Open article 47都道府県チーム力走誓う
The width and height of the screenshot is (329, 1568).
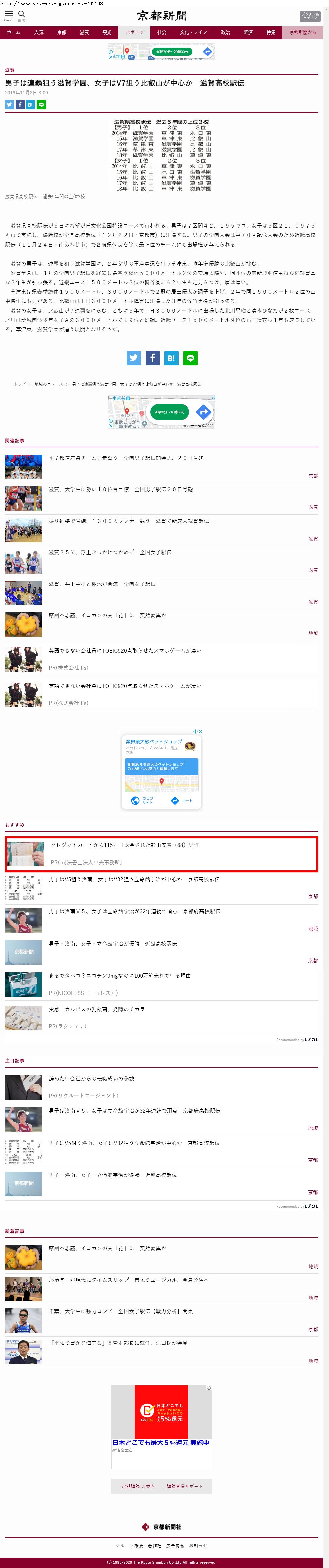pyautogui.click(x=126, y=458)
